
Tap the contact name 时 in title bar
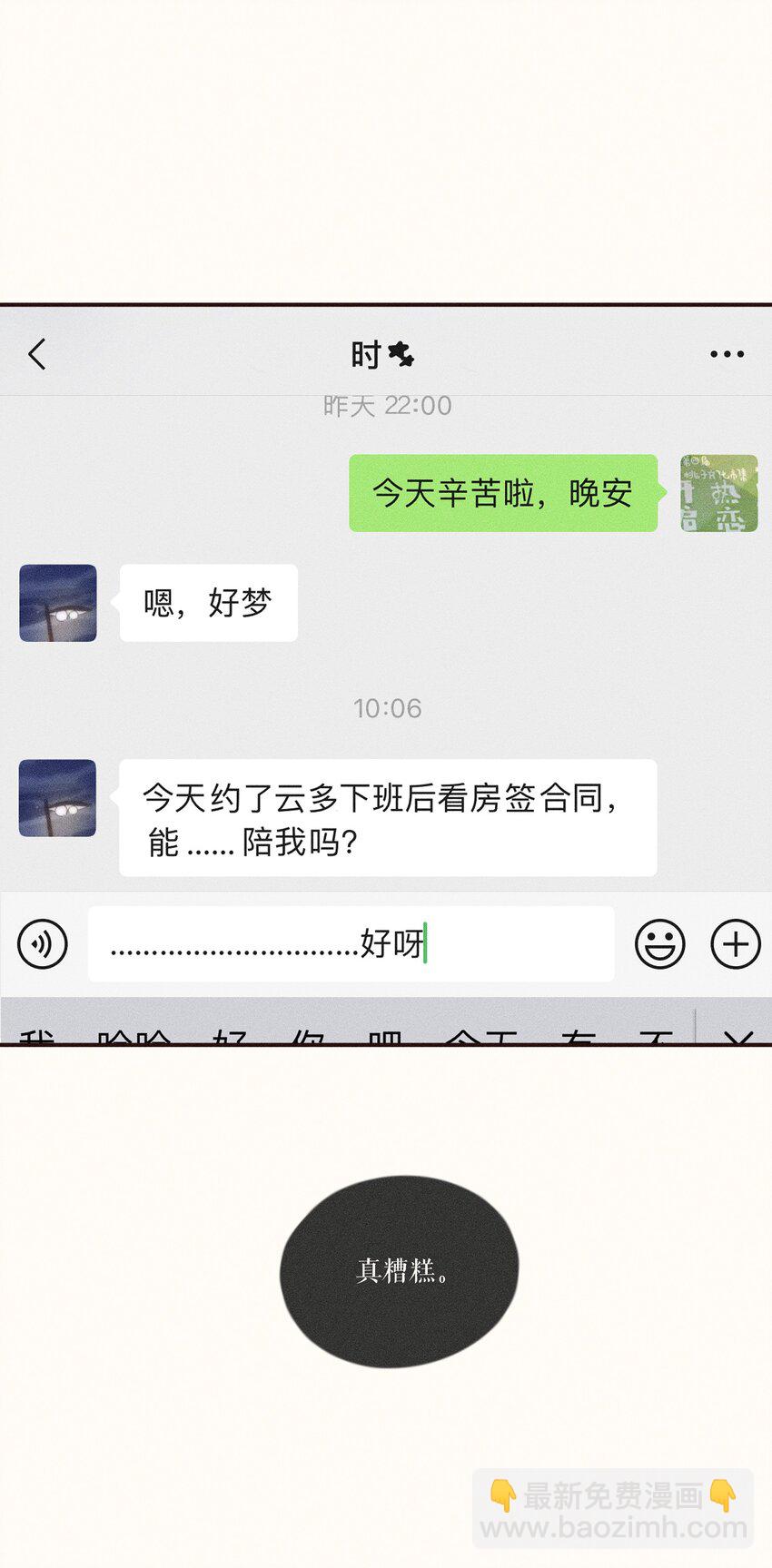point(368,355)
